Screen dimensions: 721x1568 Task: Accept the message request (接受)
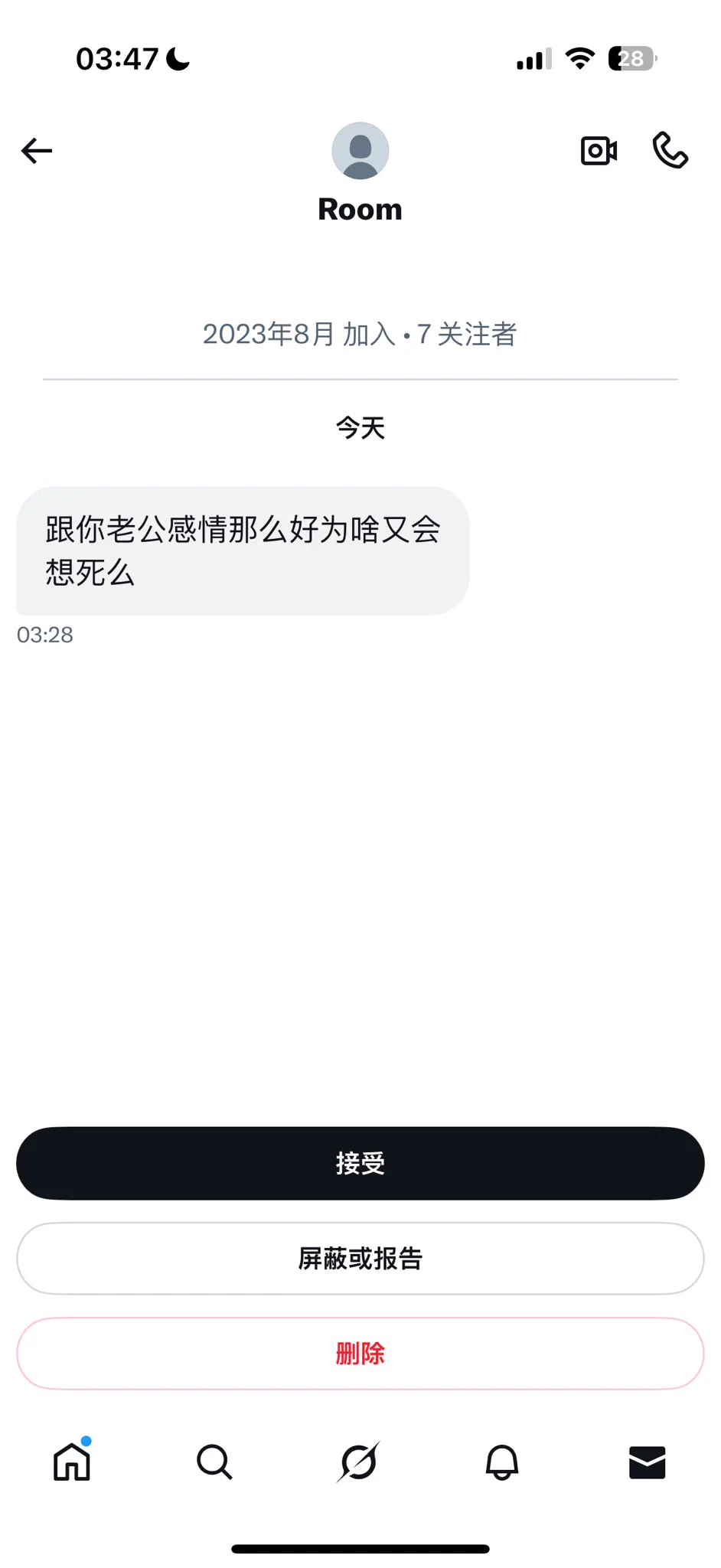coord(360,1163)
